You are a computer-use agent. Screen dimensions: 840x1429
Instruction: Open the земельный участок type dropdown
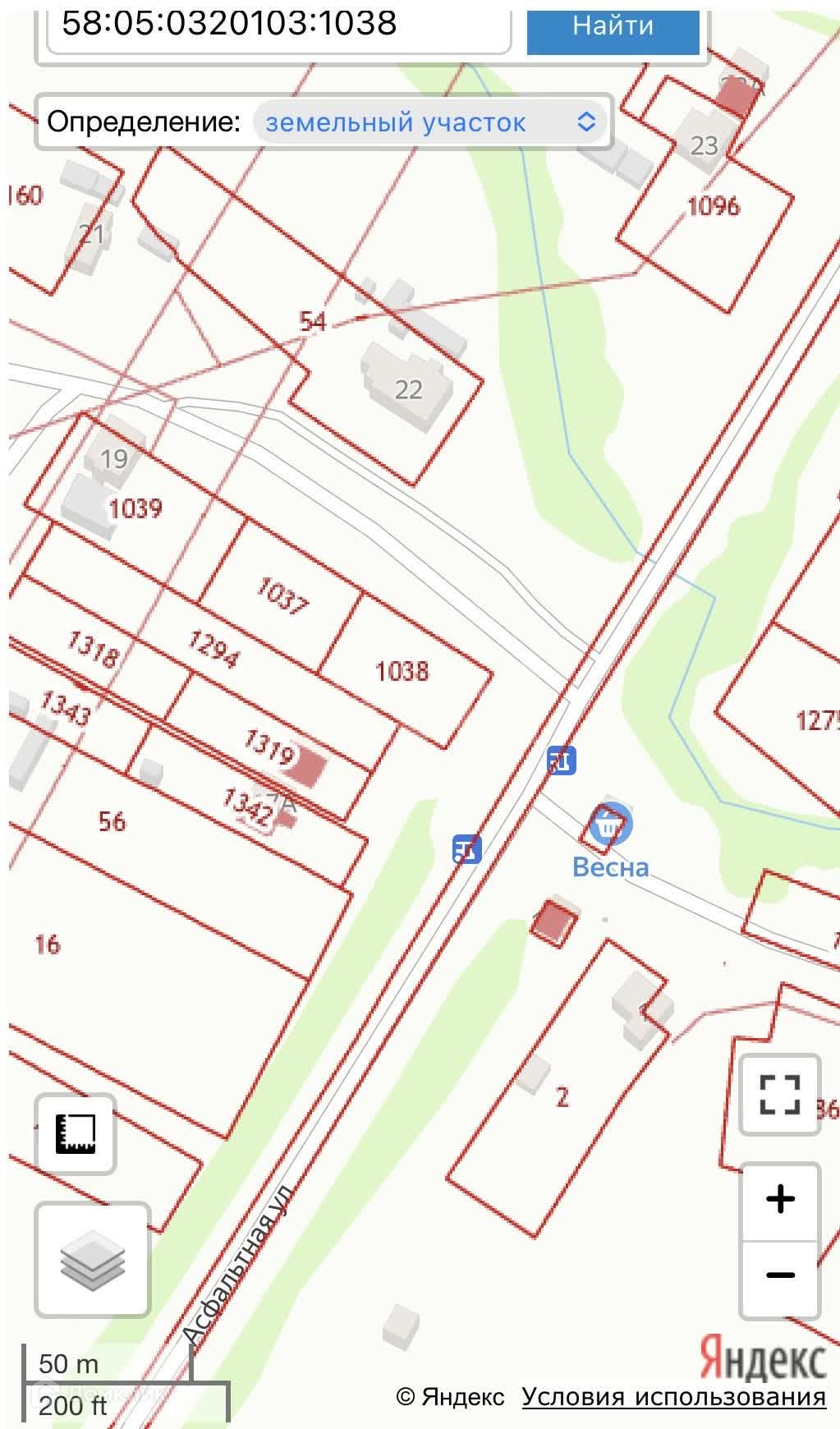pos(431,122)
